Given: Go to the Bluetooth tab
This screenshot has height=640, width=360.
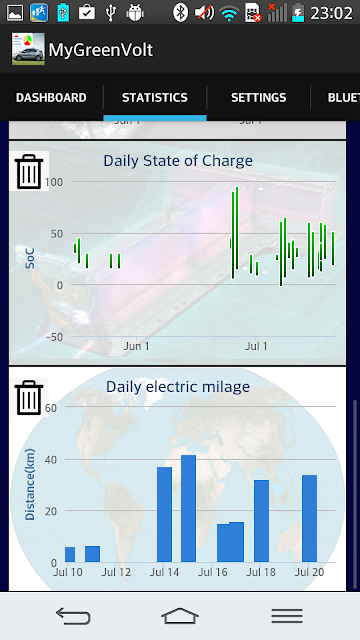Looking at the screenshot, I should coord(336,98).
